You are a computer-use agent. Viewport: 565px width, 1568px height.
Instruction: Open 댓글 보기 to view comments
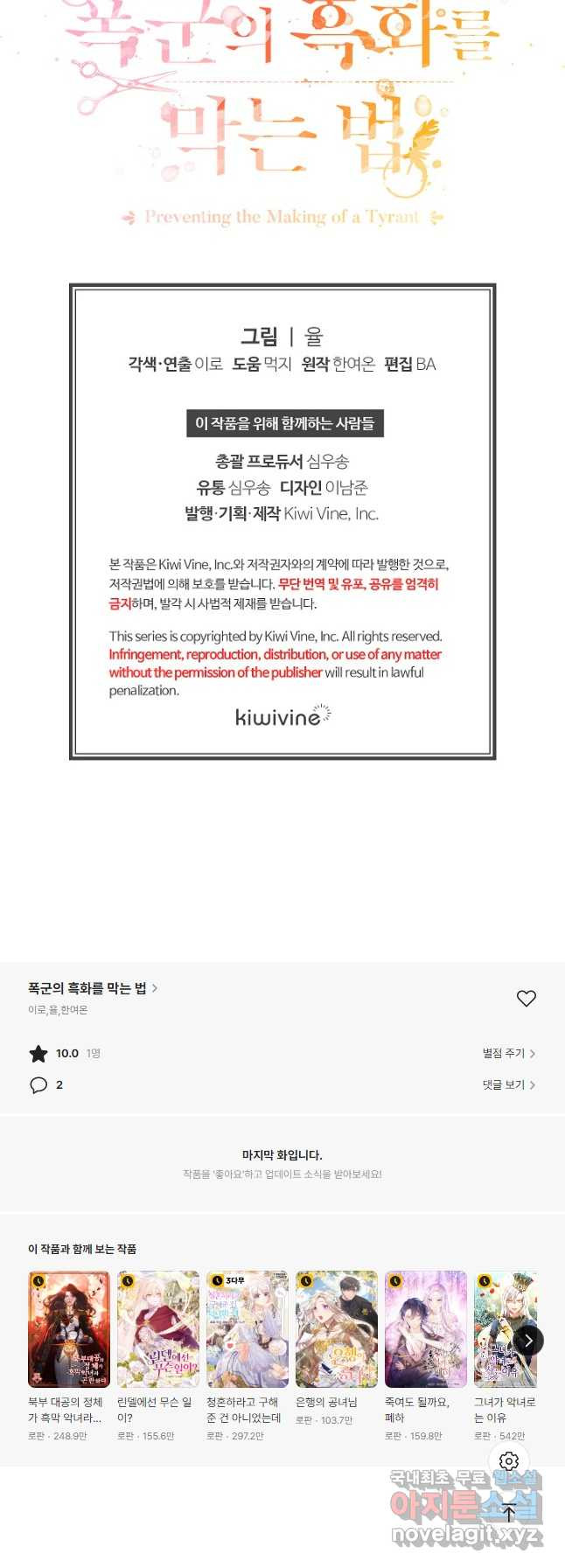(508, 1084)
